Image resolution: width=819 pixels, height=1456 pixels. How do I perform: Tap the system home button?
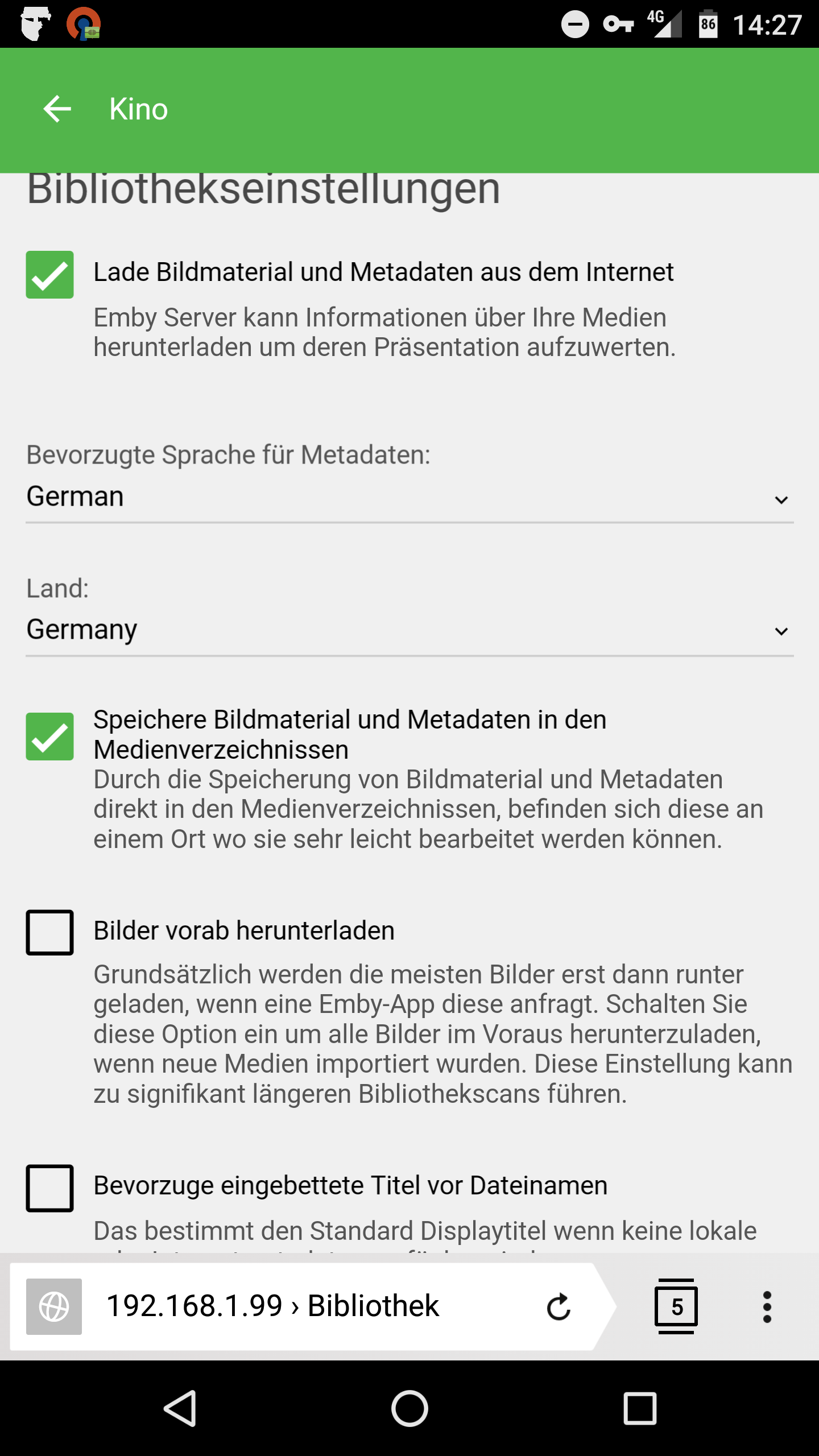(409, 1408)
